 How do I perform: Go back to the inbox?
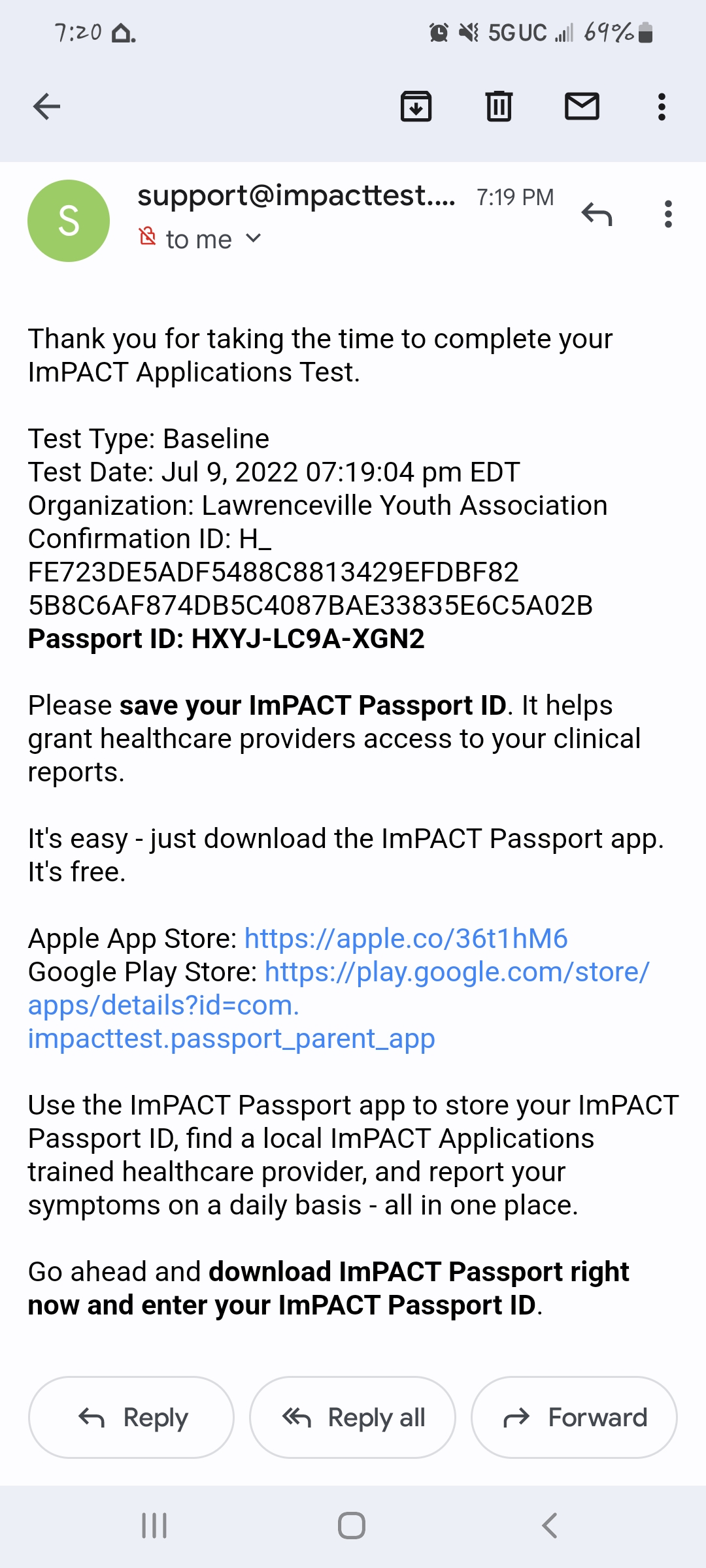pyautogui.click(x=46, y=106)
